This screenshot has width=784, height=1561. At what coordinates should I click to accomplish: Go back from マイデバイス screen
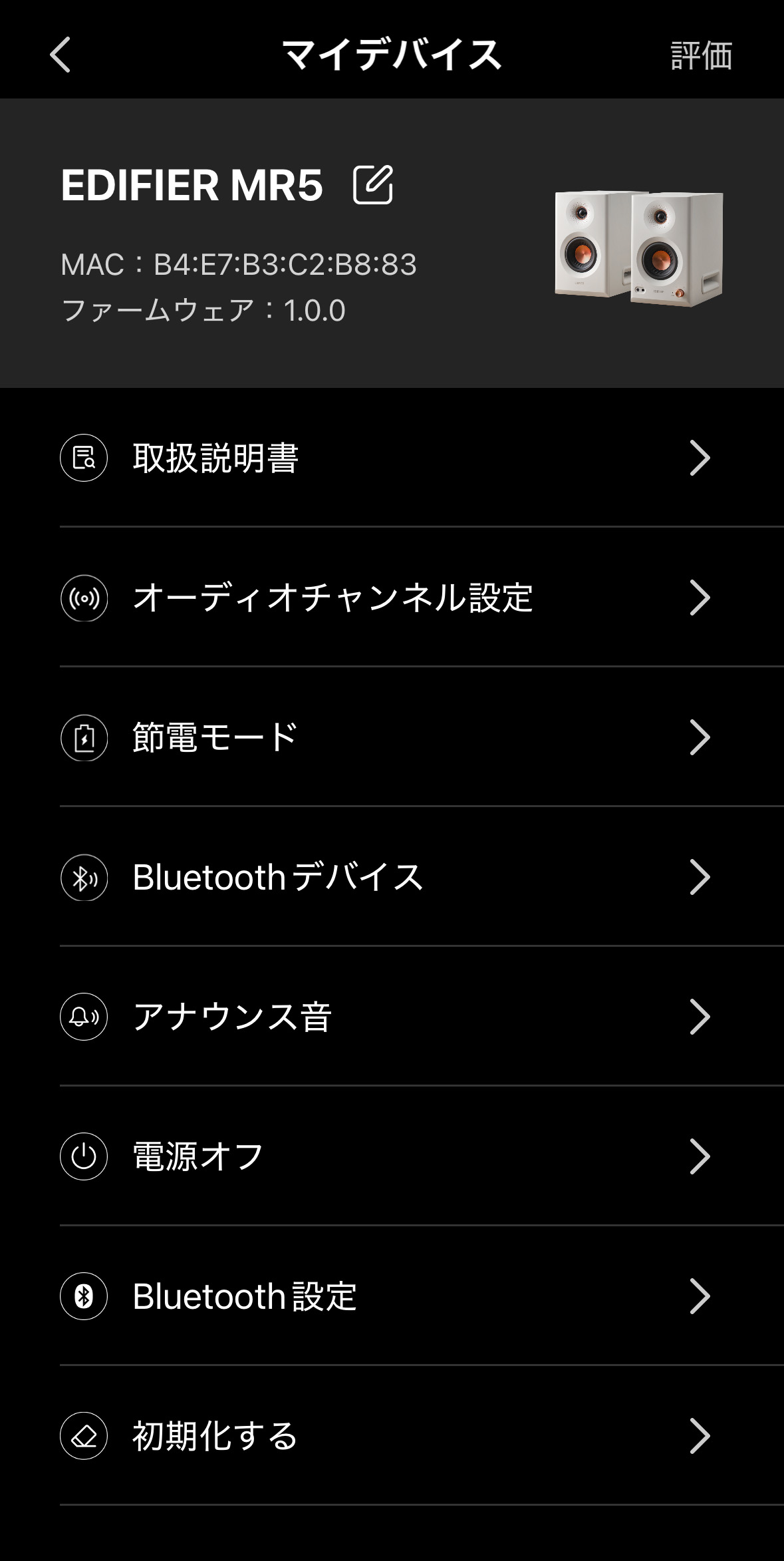tap(60, 55)
